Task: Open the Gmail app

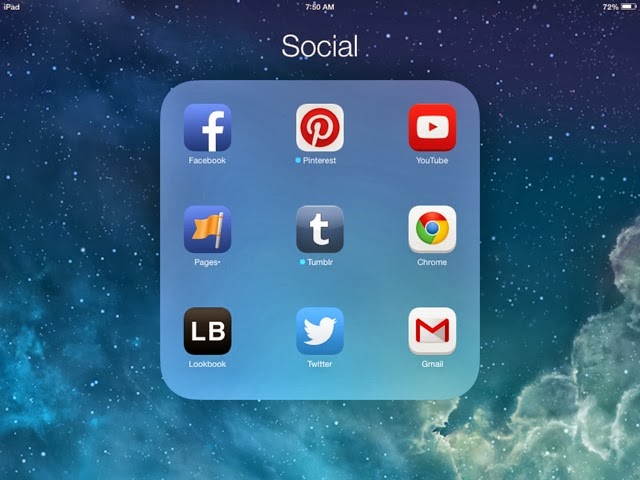Action: (x=432, y=332)
